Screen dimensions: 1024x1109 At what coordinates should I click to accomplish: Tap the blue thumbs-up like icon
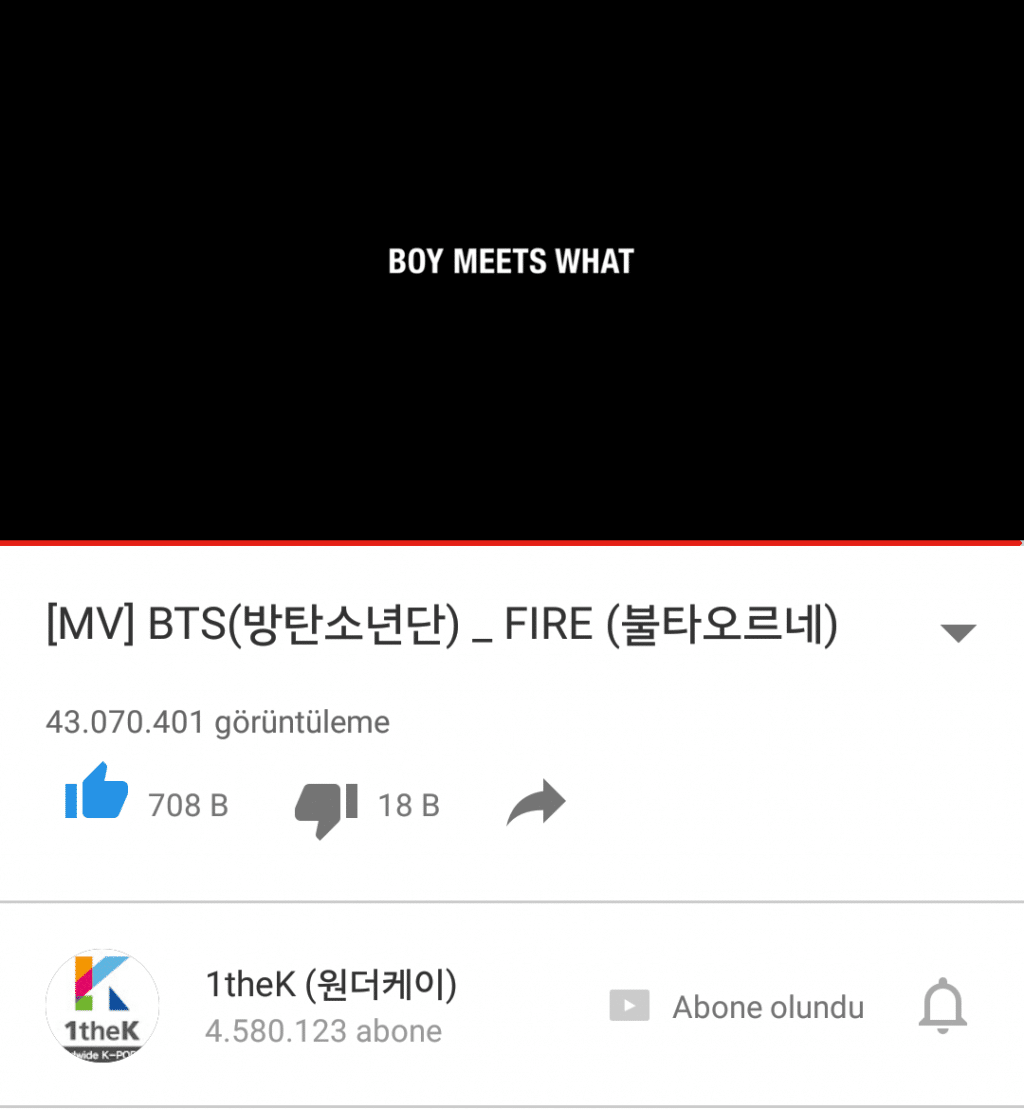(x=97, y=792)
